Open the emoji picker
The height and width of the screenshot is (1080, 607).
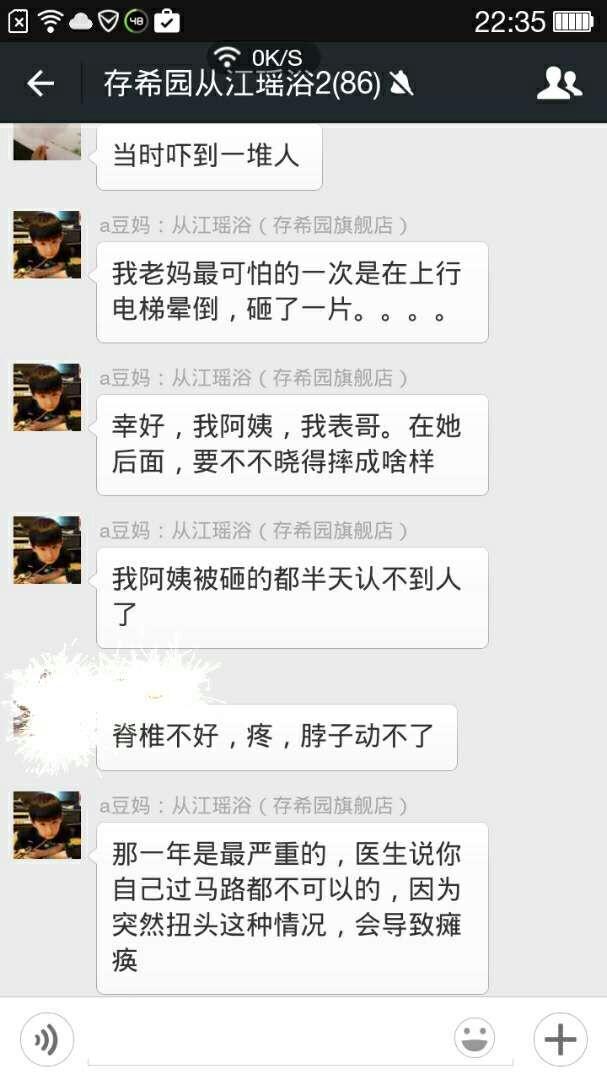[474, 1039]
